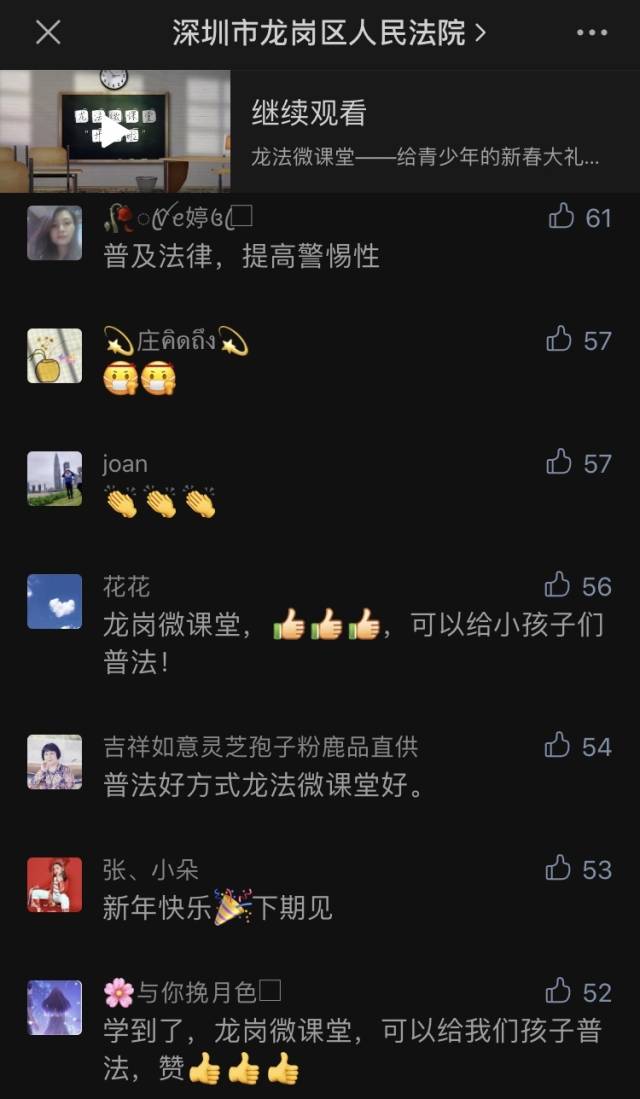Close the comments page with the X
The width and height of the screenshot is (640, 1099).
48,33
